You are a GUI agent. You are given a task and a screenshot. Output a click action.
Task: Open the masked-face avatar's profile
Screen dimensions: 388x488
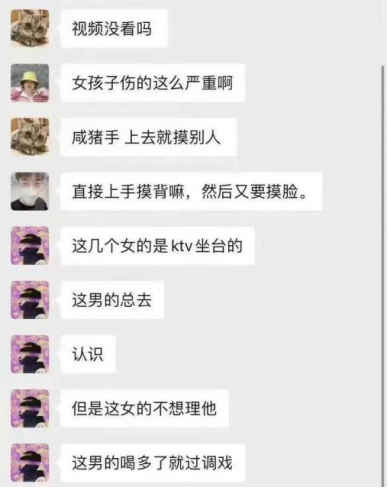tap(30, 191)
